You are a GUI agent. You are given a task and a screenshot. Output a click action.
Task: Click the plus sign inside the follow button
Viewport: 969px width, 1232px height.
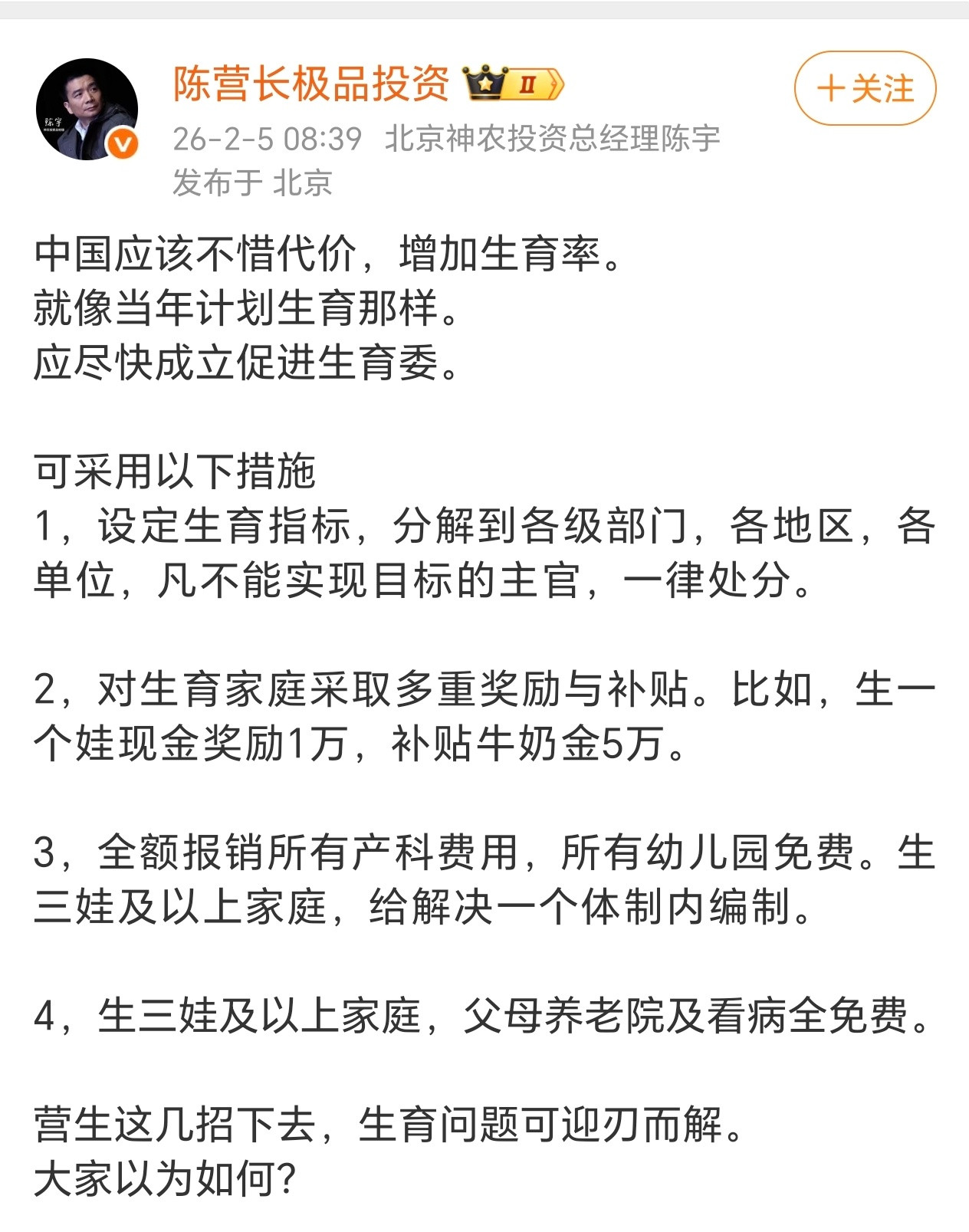click(832, 90)
